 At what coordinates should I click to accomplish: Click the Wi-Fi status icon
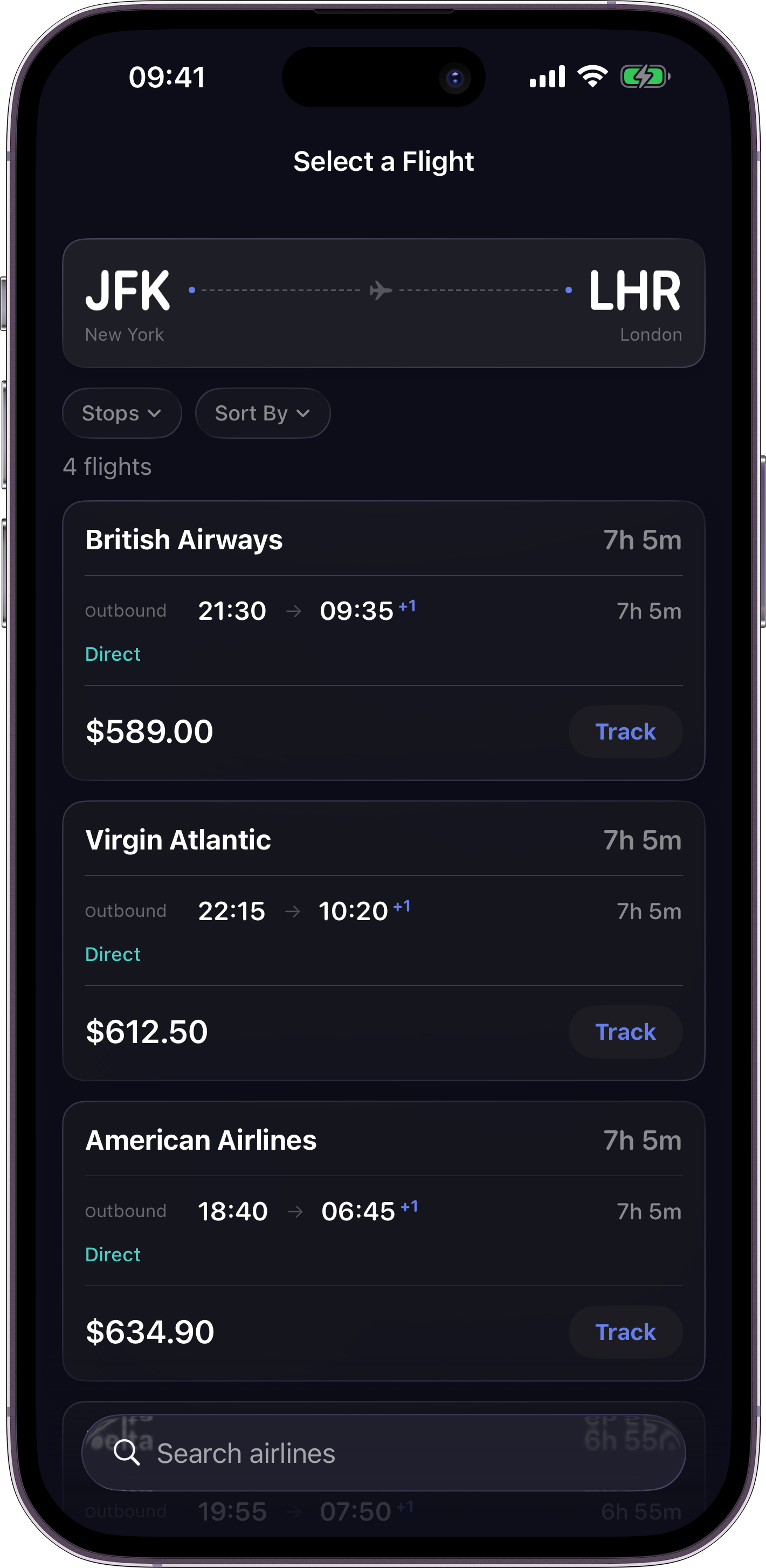[591, 75]
